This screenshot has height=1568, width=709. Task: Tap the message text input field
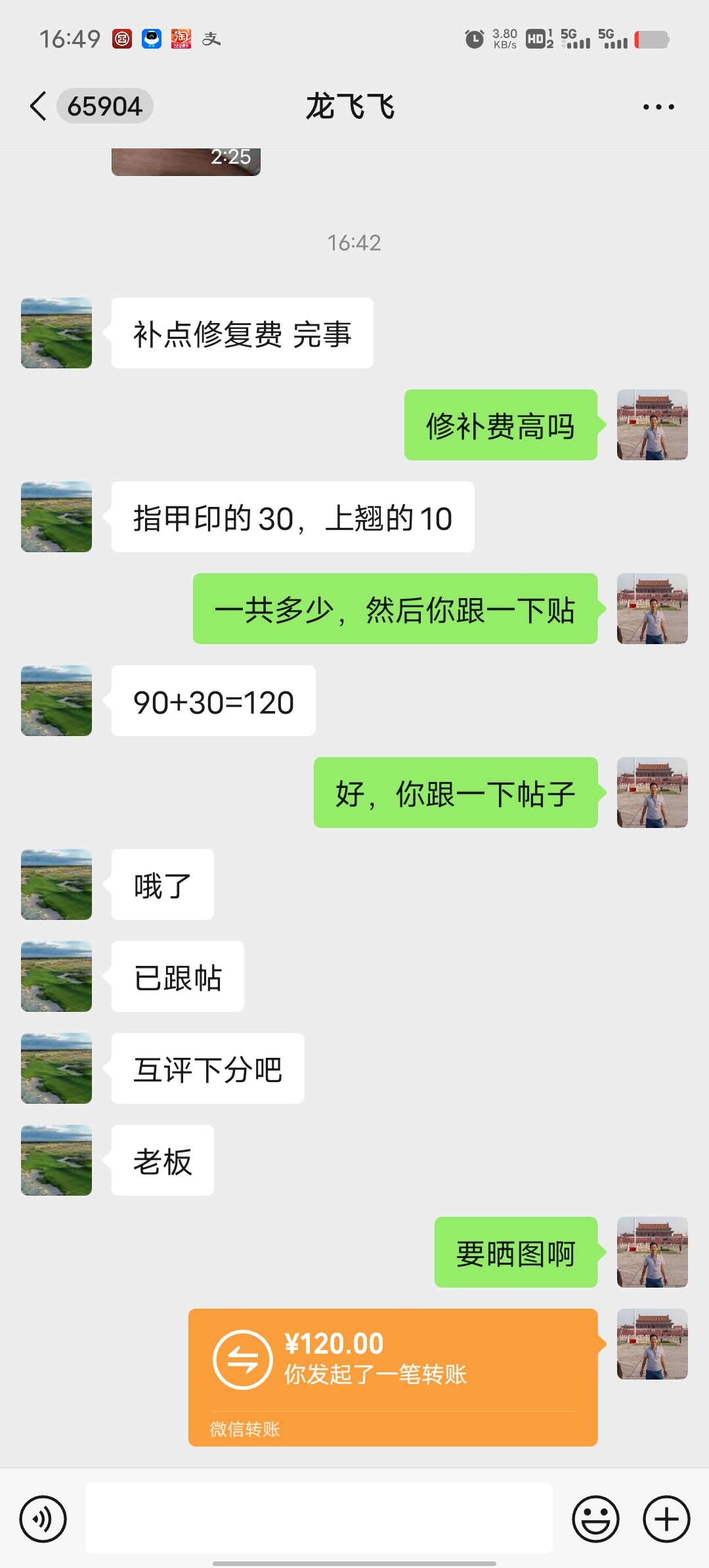tap(319, 1518)
